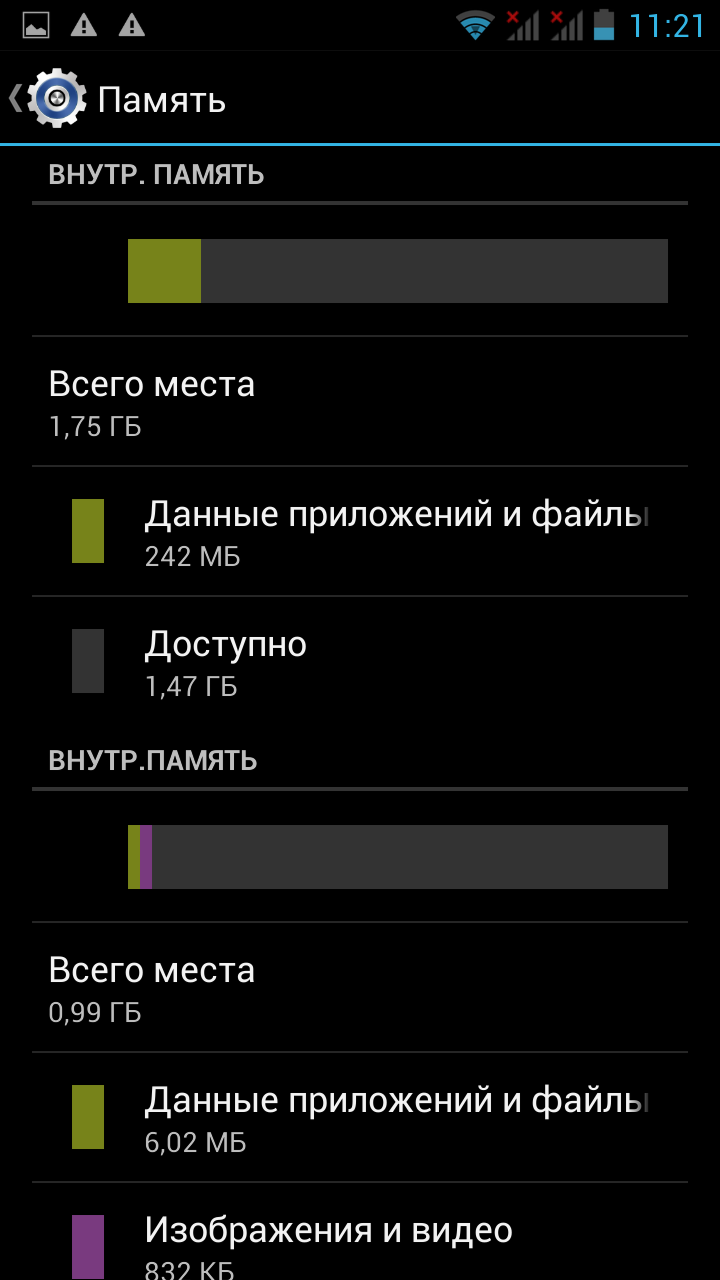
Task: Go back using the settings gear icon
Action: pos(55,99)
